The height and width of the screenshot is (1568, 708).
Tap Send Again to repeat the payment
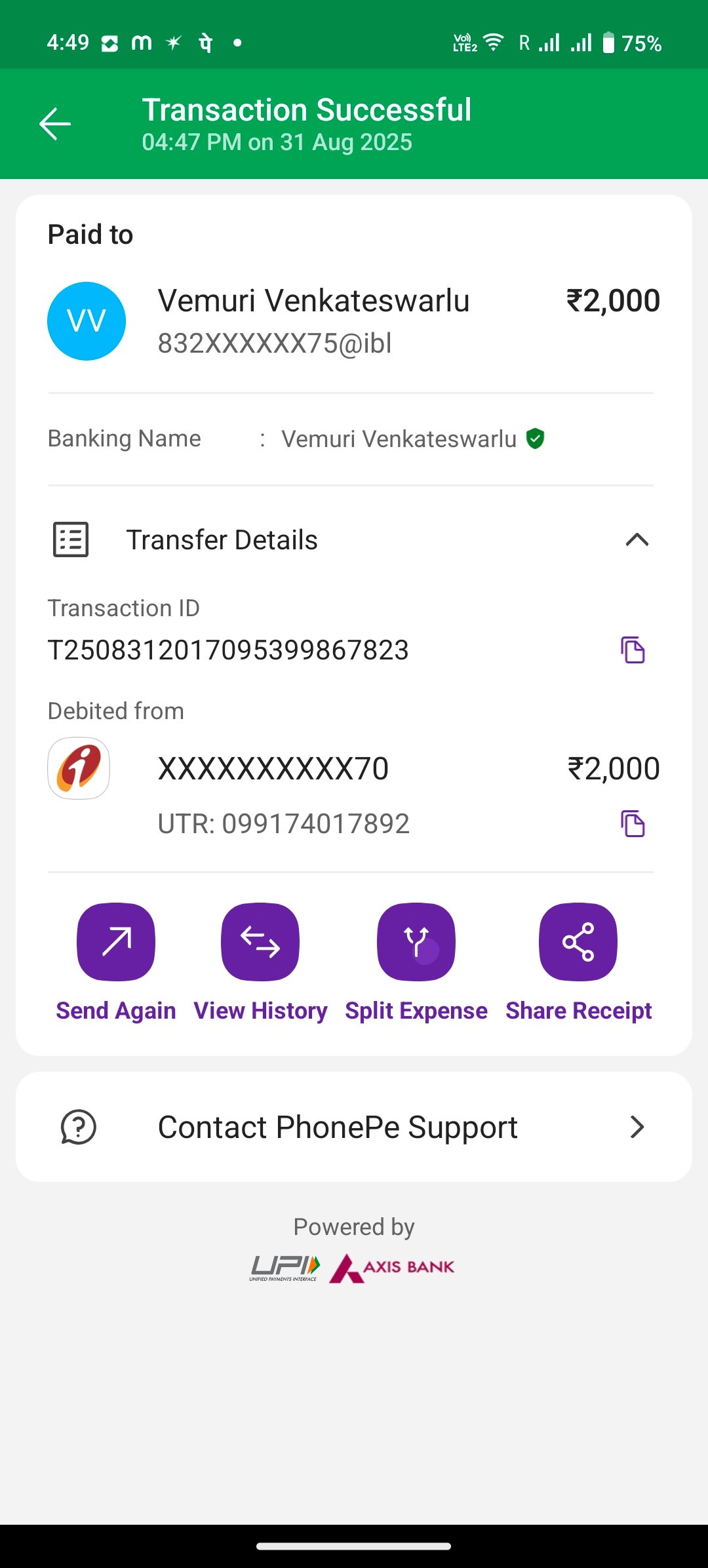116,942
